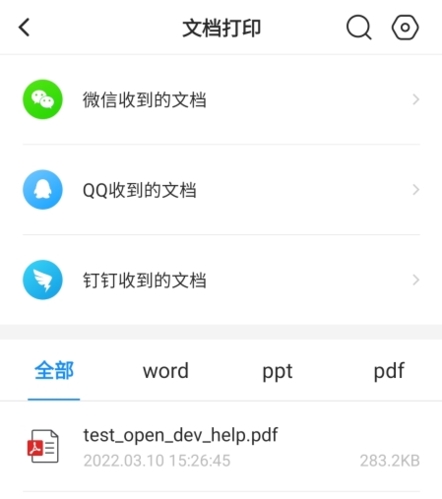Switch to the ppt tab

277,371
